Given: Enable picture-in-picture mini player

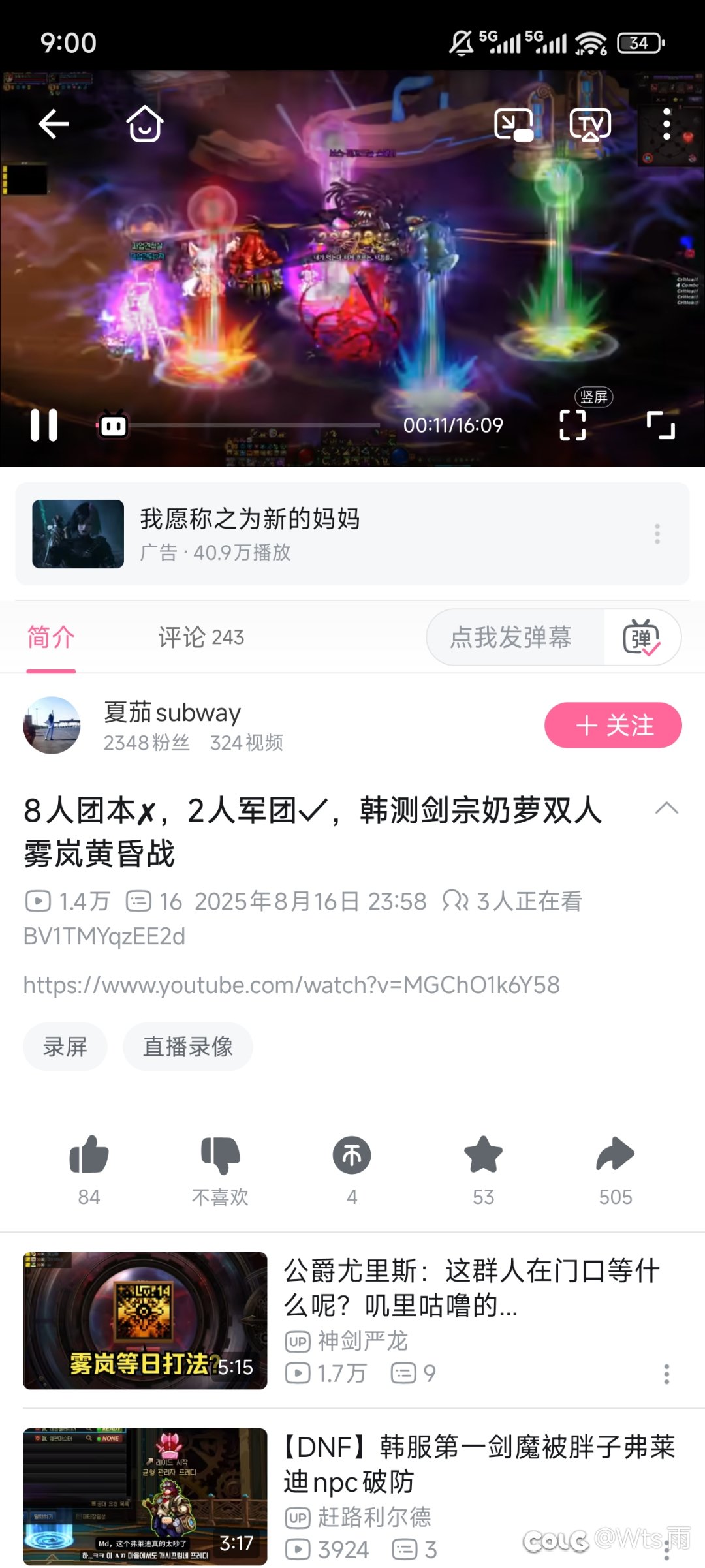Looking at the screenshot, I should pos(514,125).
